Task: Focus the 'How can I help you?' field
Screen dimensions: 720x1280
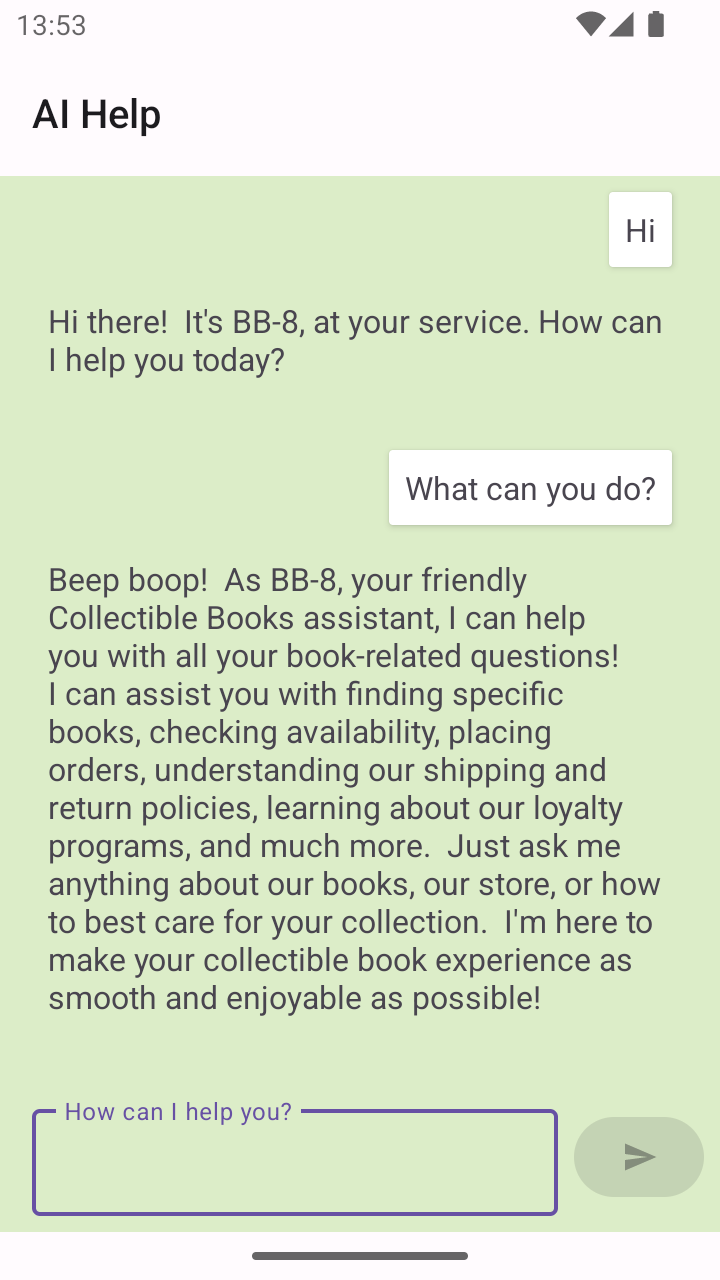Action: 295,1164
